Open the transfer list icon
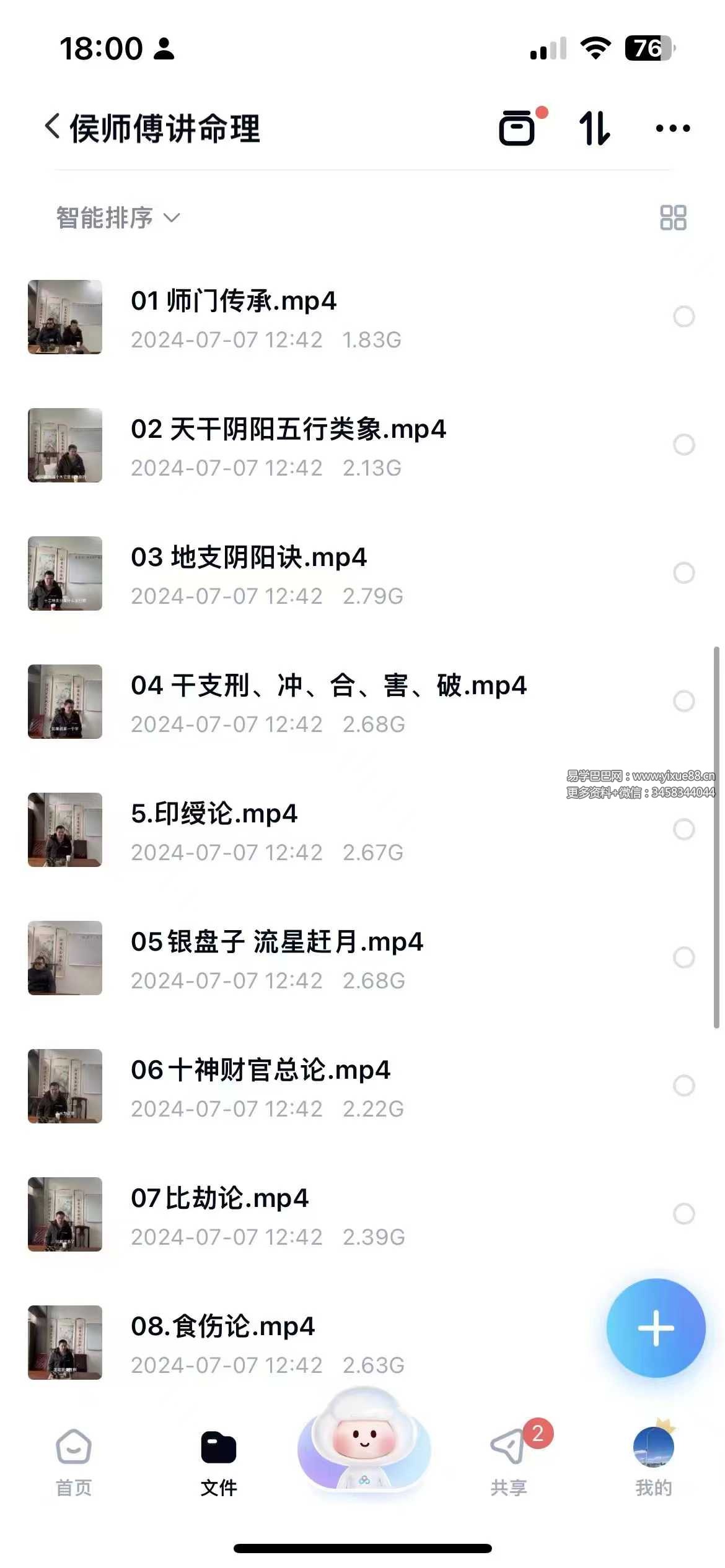The image size is (725, 1568). tap(517, 128)
